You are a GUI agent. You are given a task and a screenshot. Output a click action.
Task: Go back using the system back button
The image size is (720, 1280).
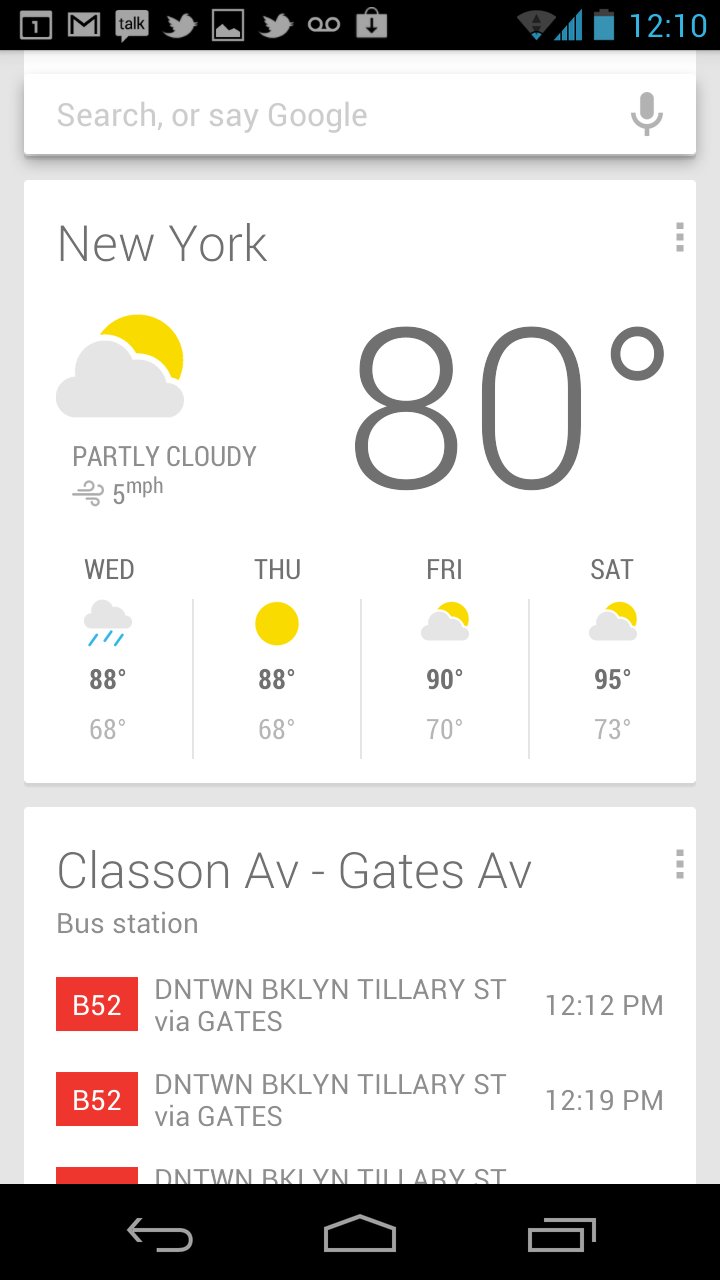click(x=160, y=1234)
